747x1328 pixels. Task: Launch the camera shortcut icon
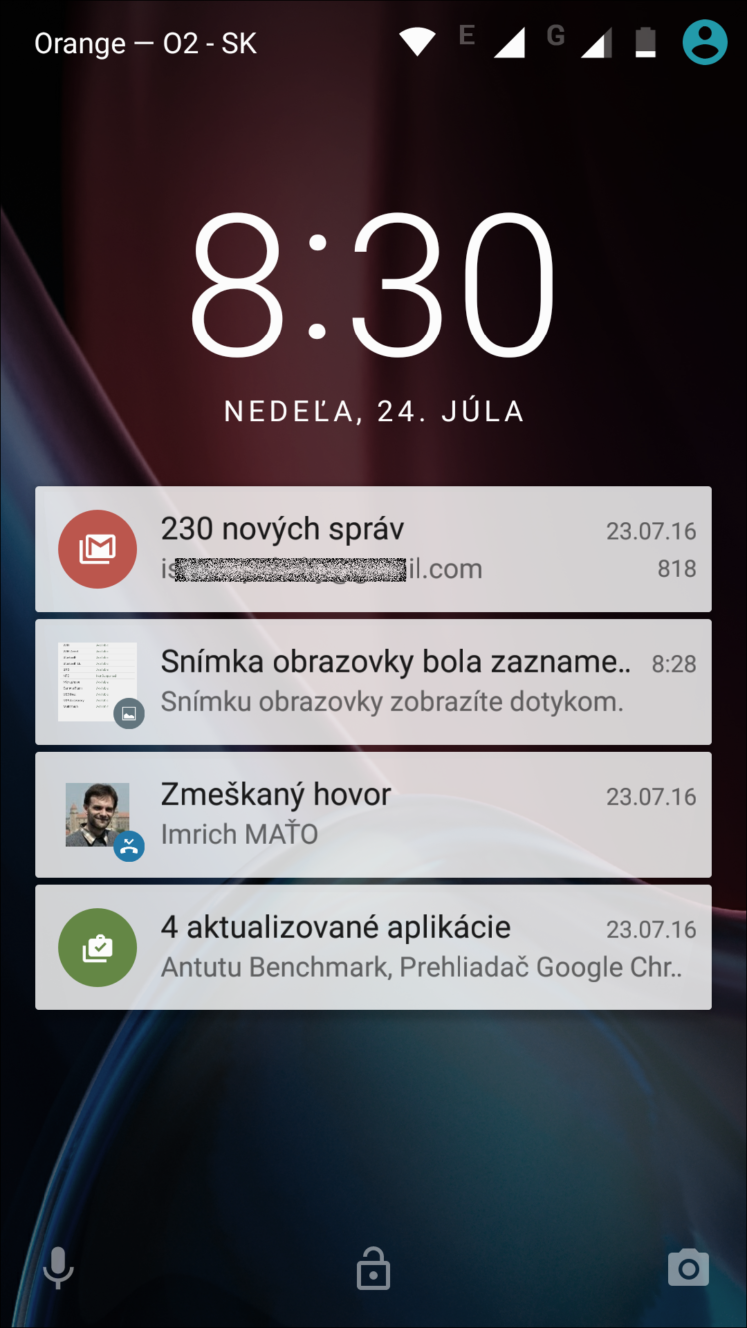pos(688,1268)
